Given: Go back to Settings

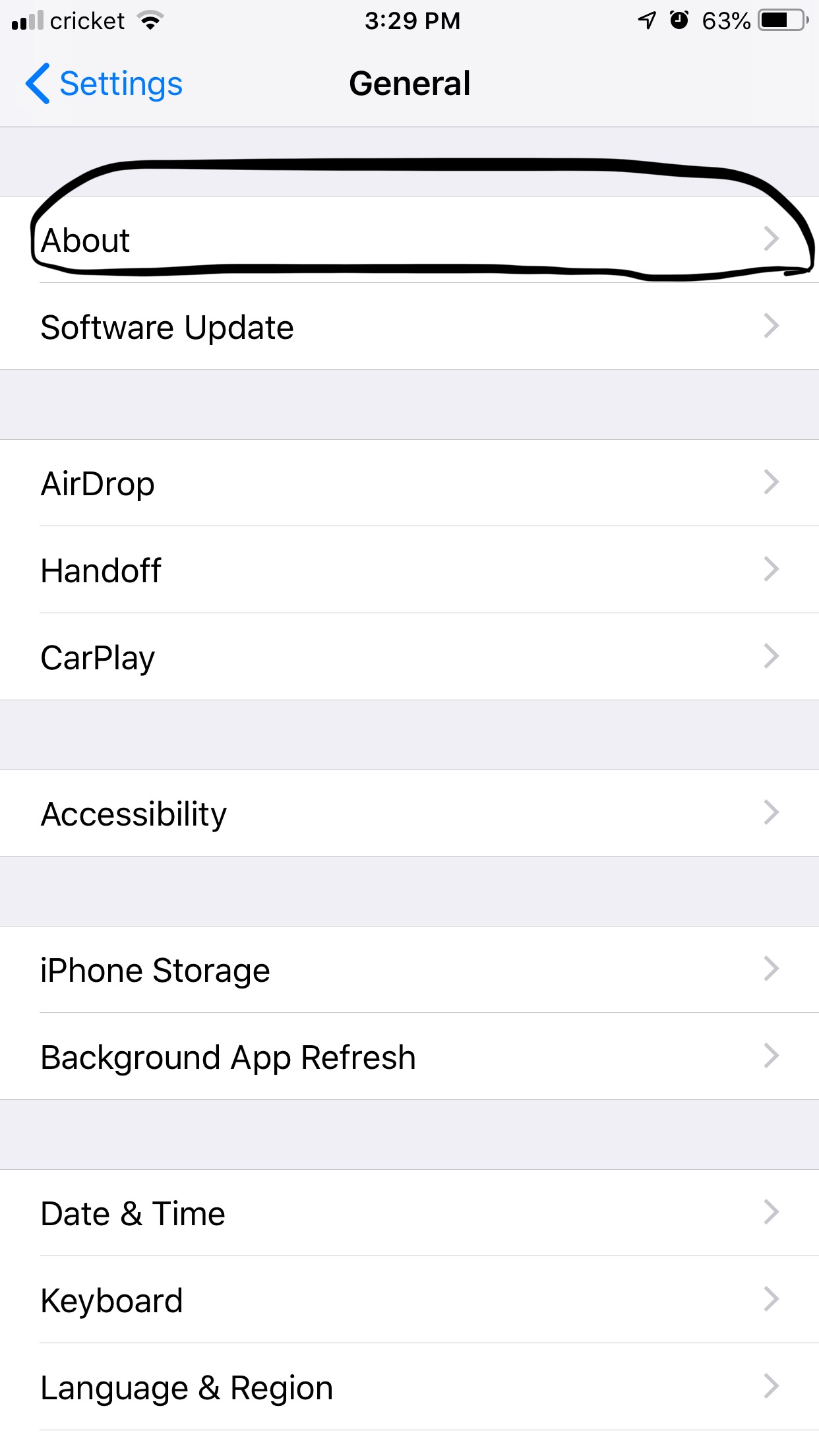Looking at the screenshot, I should click(104, 84).
